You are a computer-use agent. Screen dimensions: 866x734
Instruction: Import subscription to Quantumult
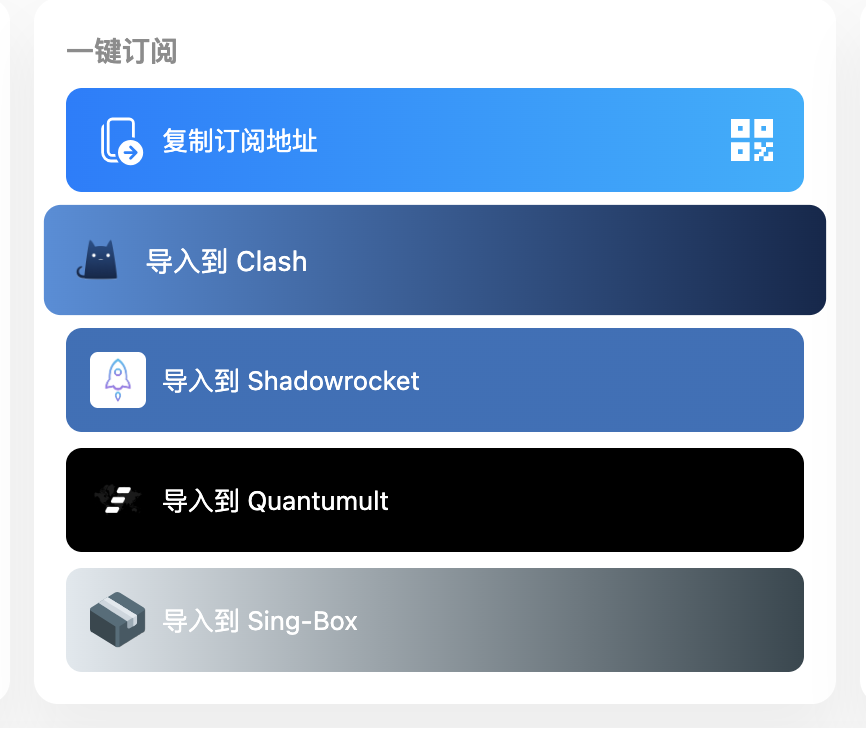[434, 500]
